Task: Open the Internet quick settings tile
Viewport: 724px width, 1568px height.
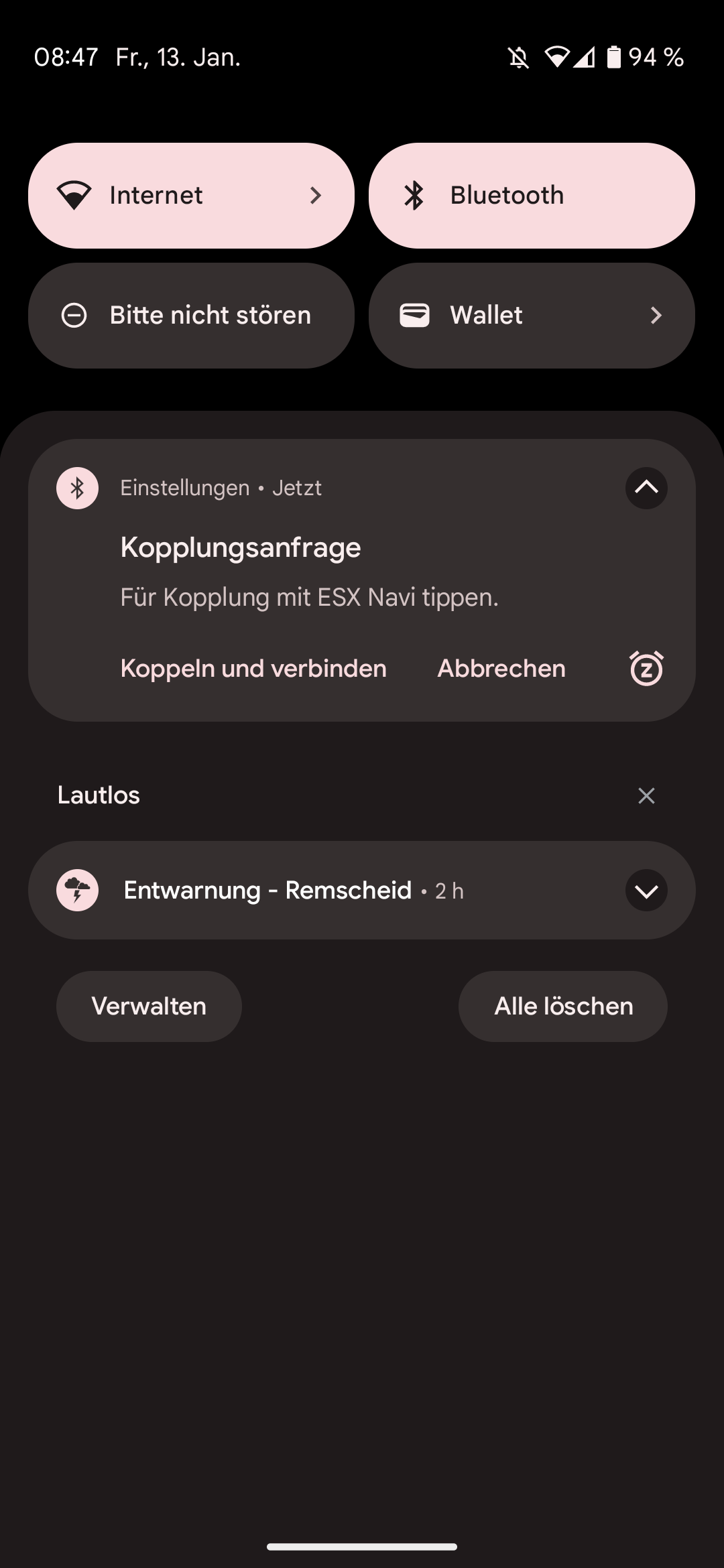Action: [x=191, y=196]
